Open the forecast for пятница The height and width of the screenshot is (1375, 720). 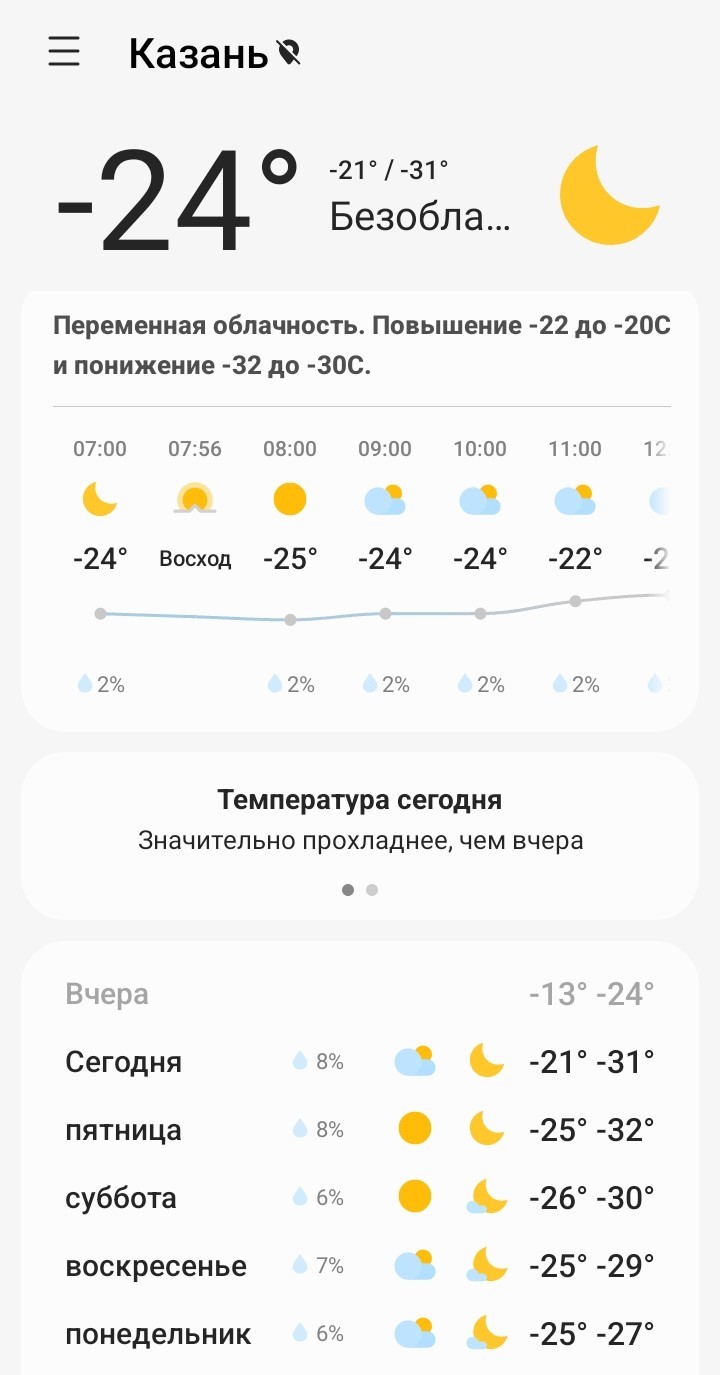tap(360, 1129)
